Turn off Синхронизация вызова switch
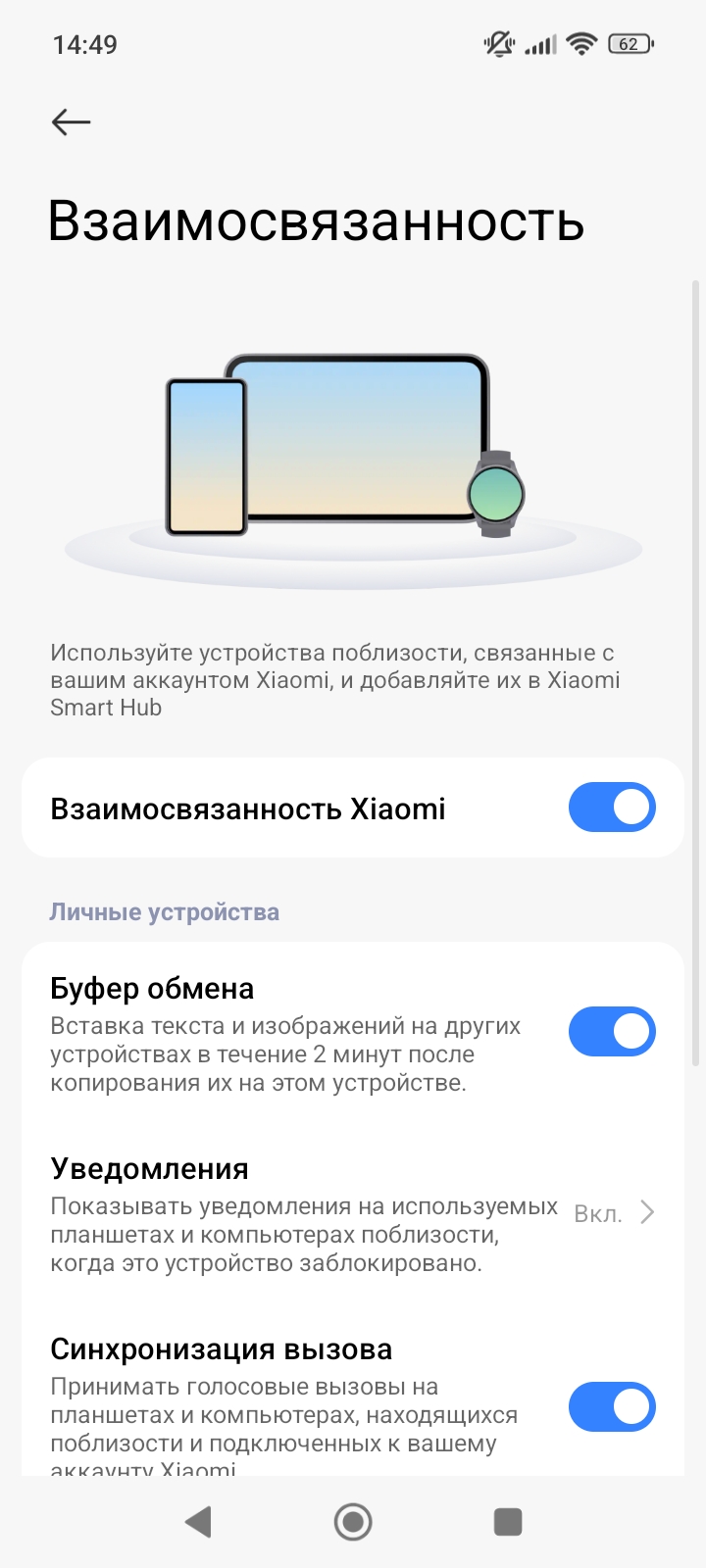The width and height of the screenshot is (706, 1568). (612, 1407)
